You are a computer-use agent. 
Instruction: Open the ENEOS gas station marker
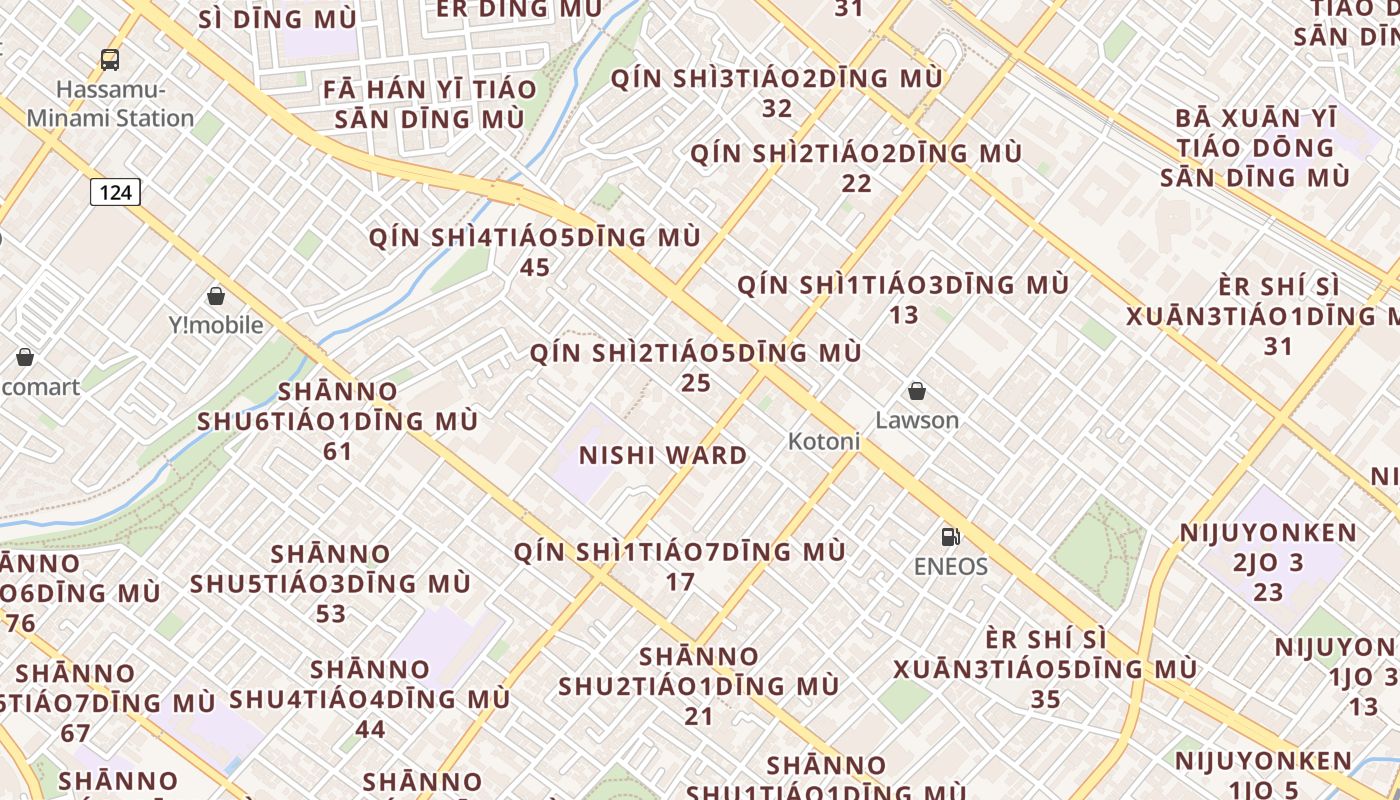(x=950, y=537)
